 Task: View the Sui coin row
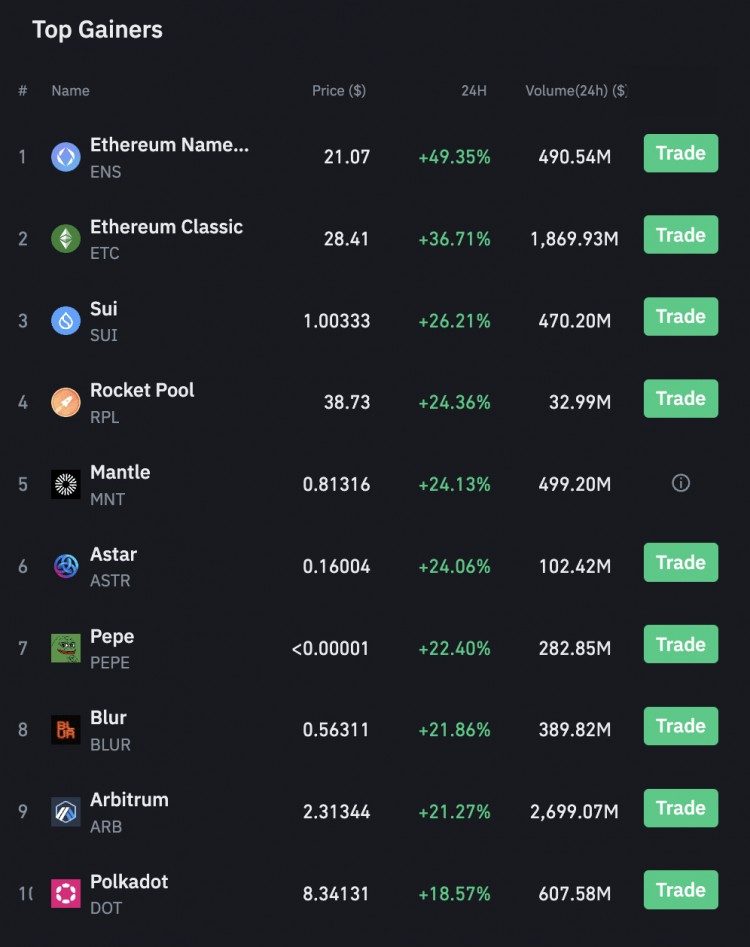click(104, 320)
